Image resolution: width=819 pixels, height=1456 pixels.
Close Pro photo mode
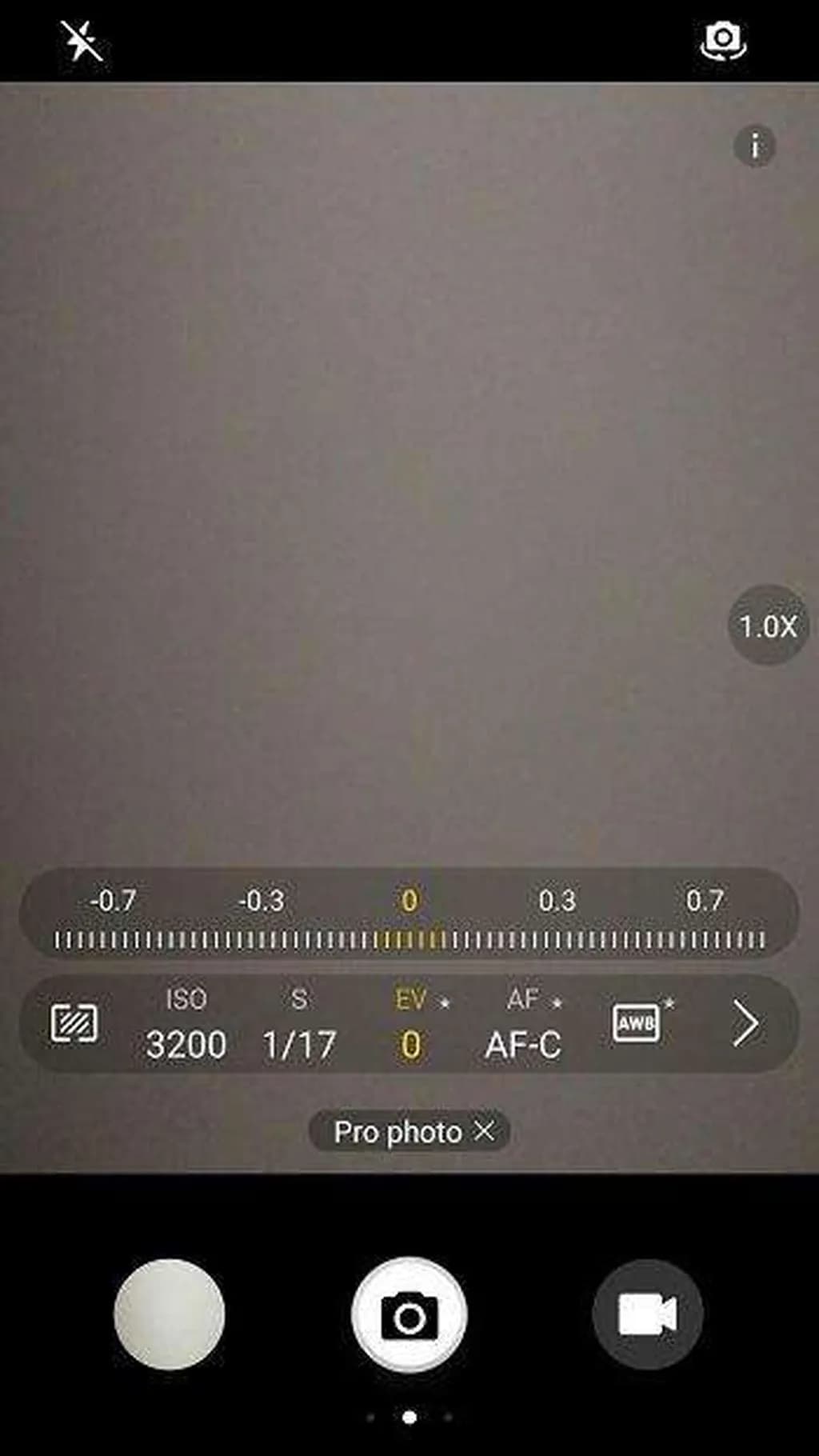tap(484, 1130)
